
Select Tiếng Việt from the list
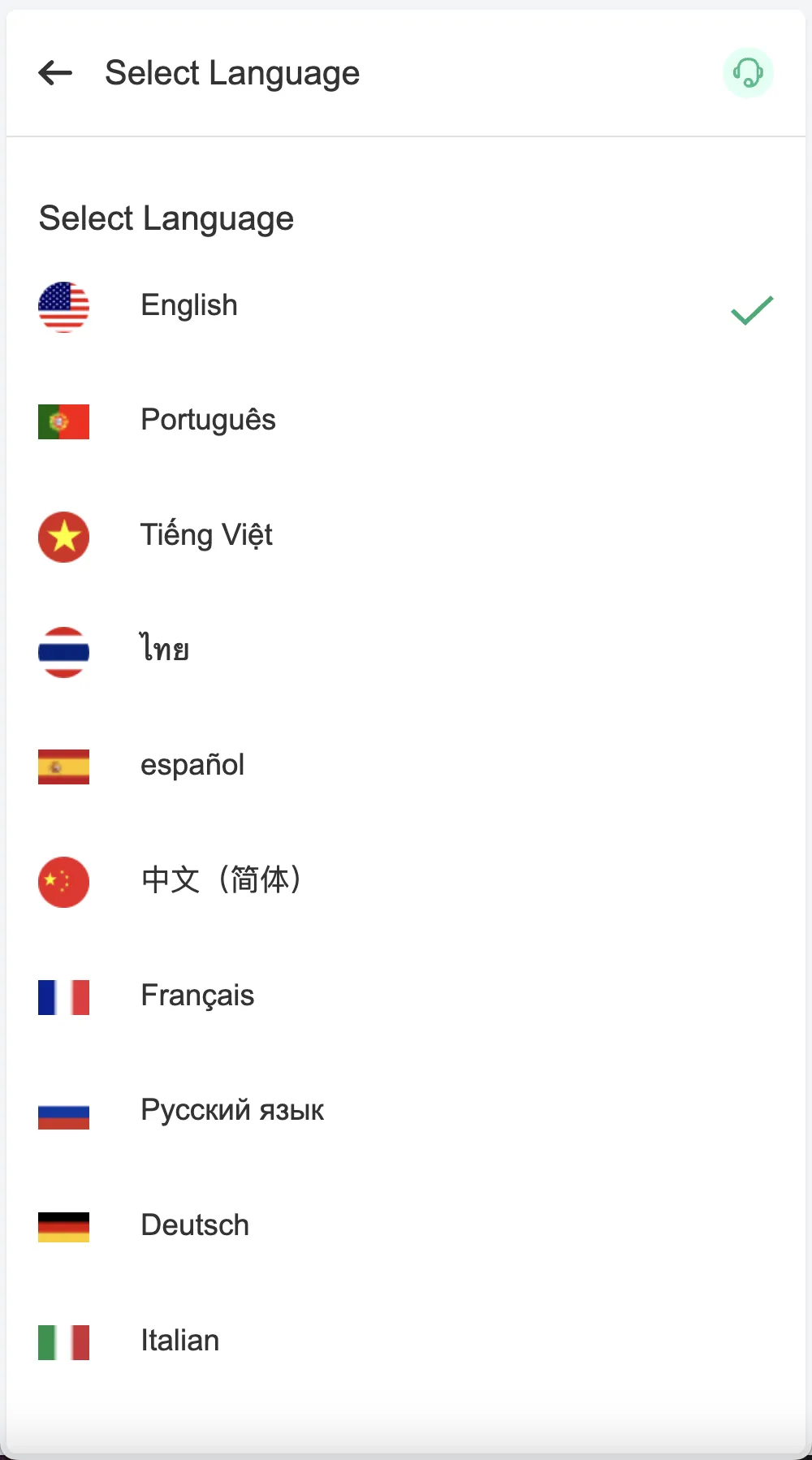click(x=205, y=536)
